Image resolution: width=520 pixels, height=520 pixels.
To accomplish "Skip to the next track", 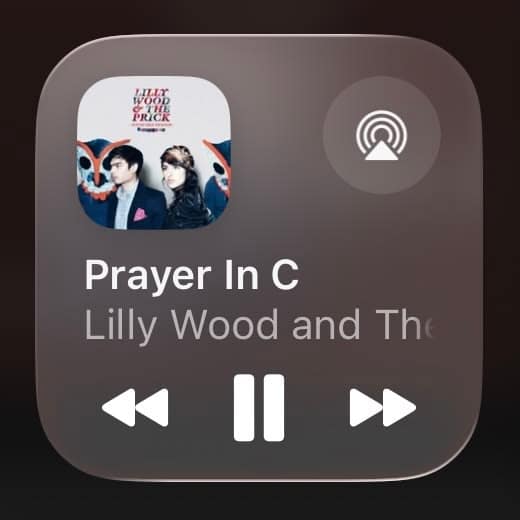I will tap(383, 407).
